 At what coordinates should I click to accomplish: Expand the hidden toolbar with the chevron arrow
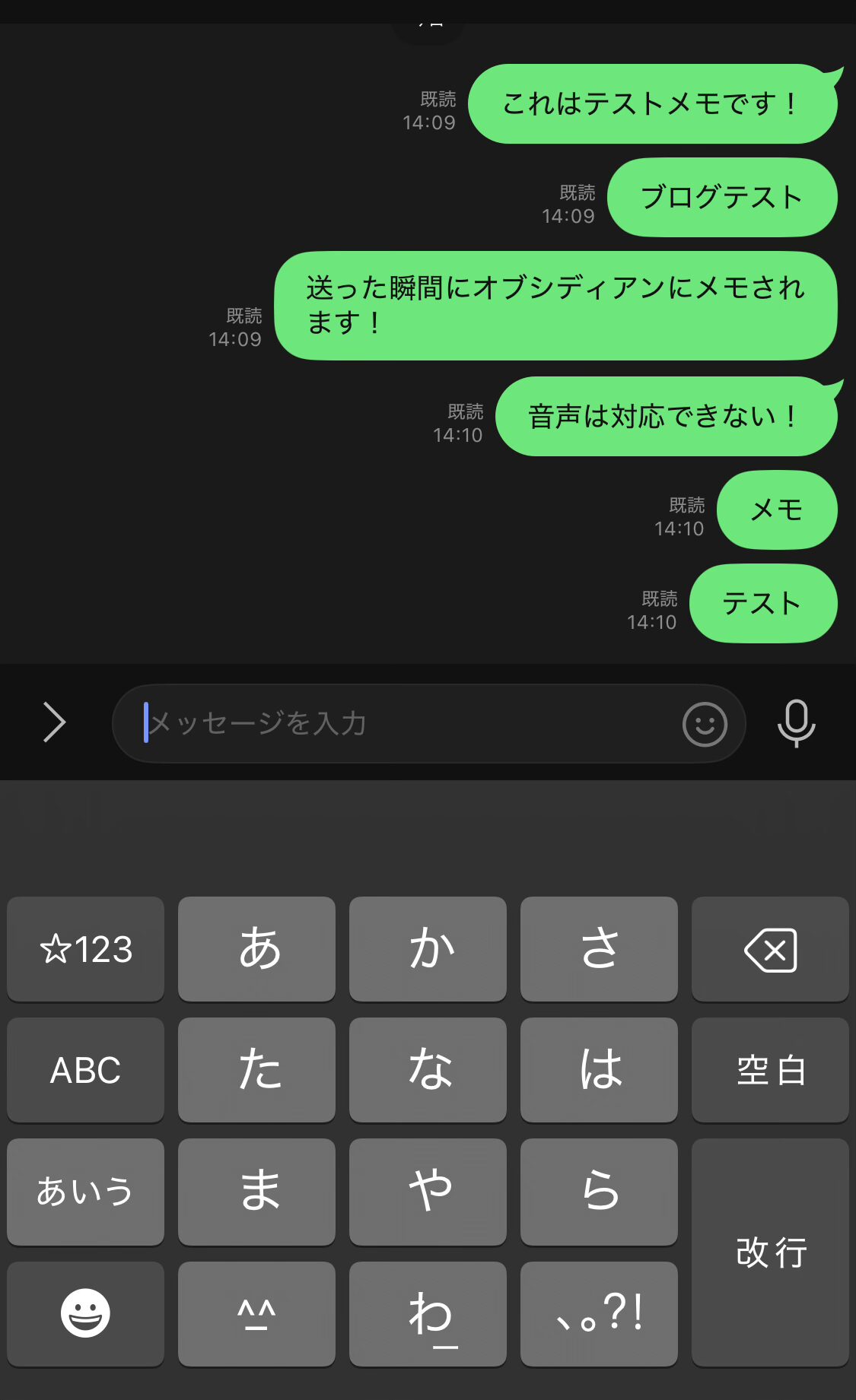pos(53,723)
